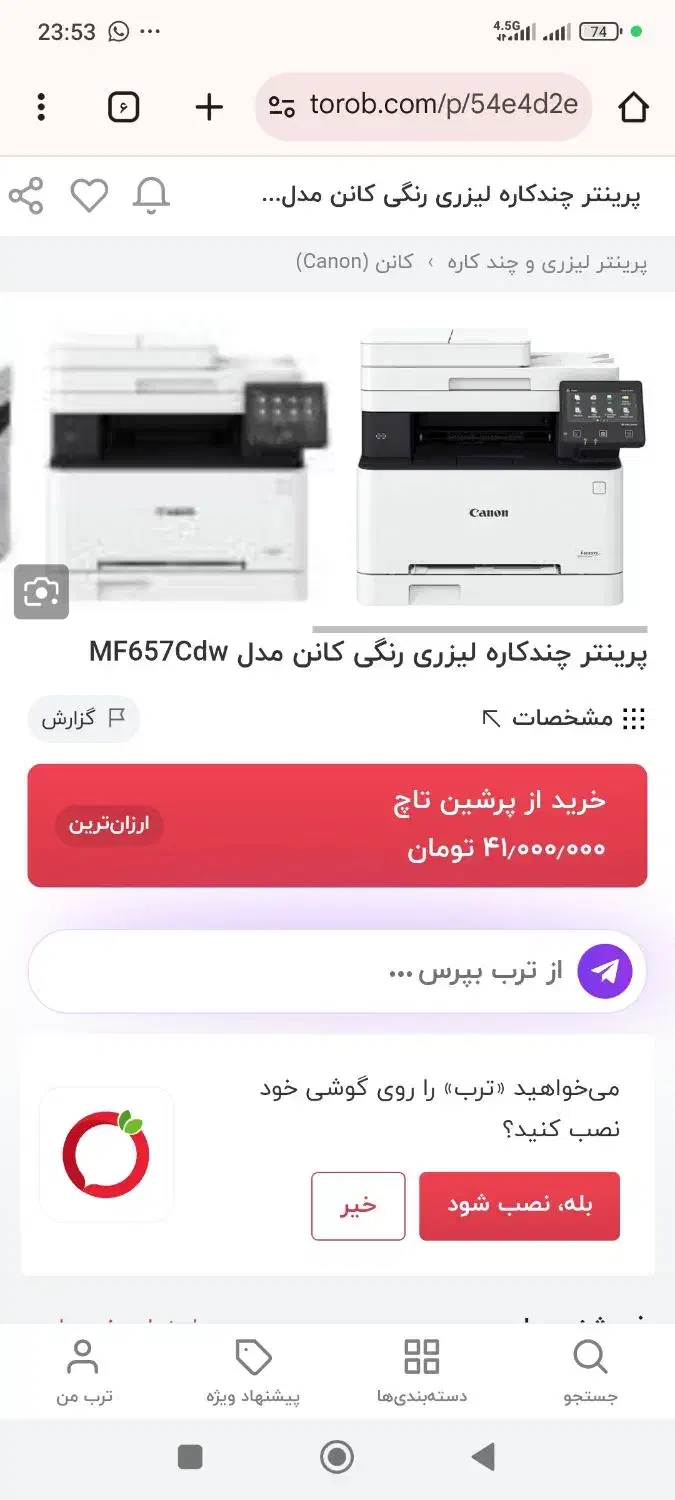Confirm install with بله، نصب شود
The height and width of the screenshot is (1500, 675).
click(x=519, y=1205)
